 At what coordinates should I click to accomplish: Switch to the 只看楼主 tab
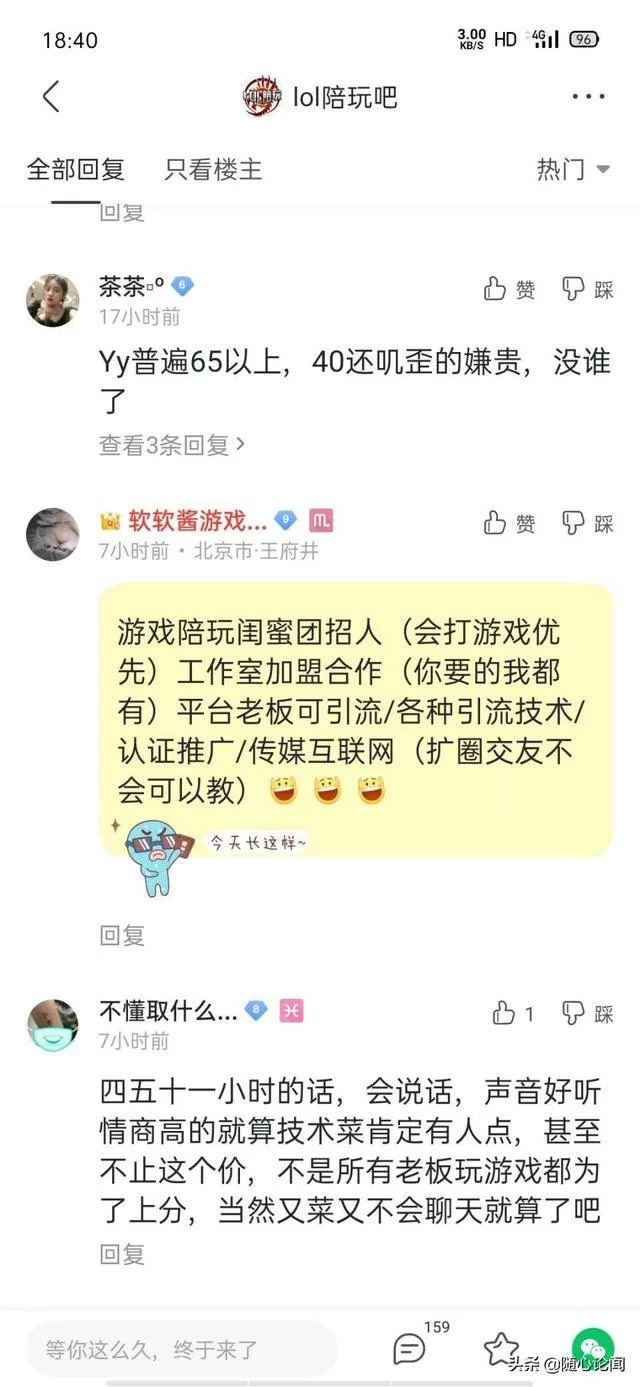(x=213, y=170)
